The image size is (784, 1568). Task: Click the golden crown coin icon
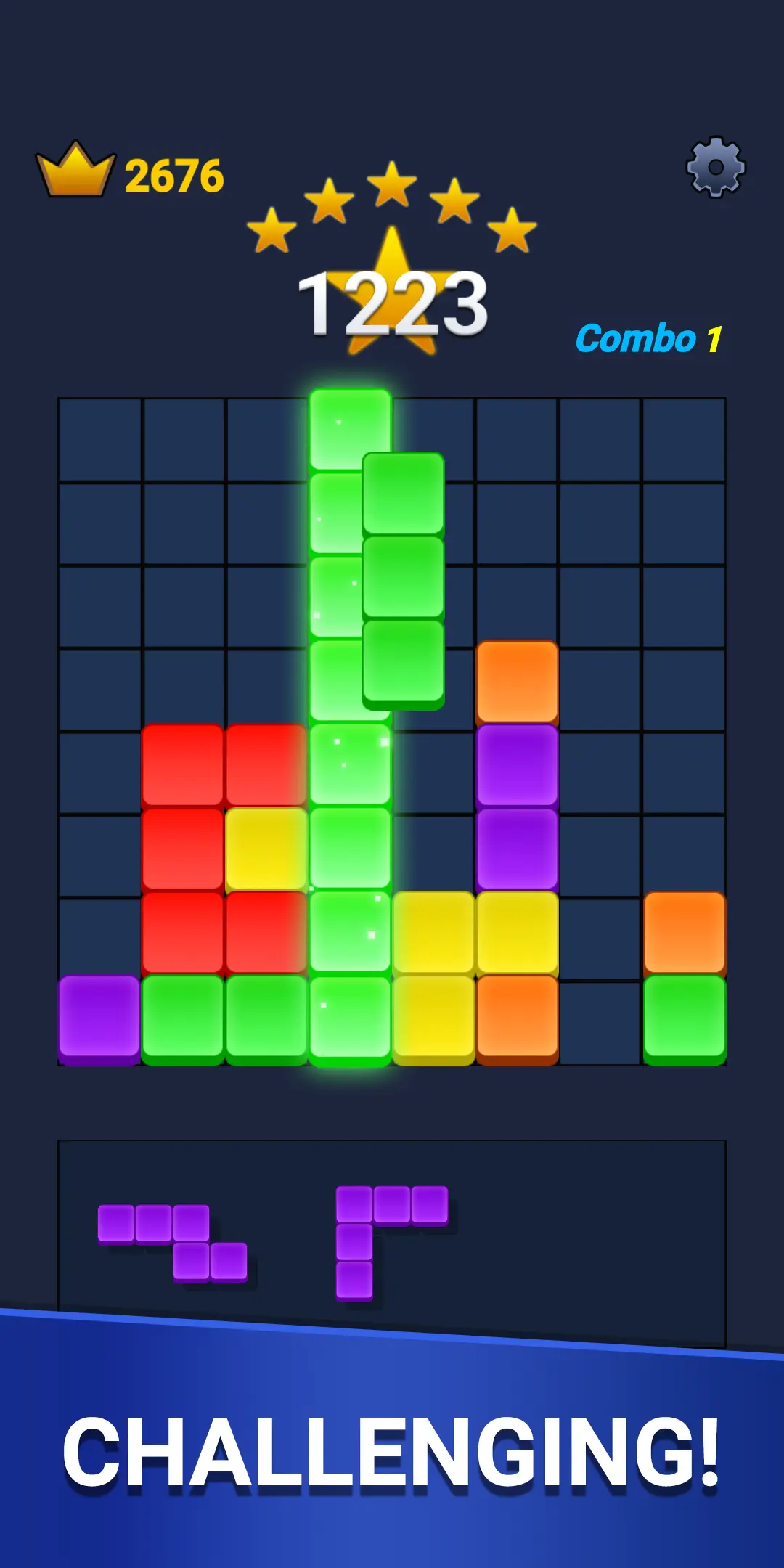[x=76, y=167]
